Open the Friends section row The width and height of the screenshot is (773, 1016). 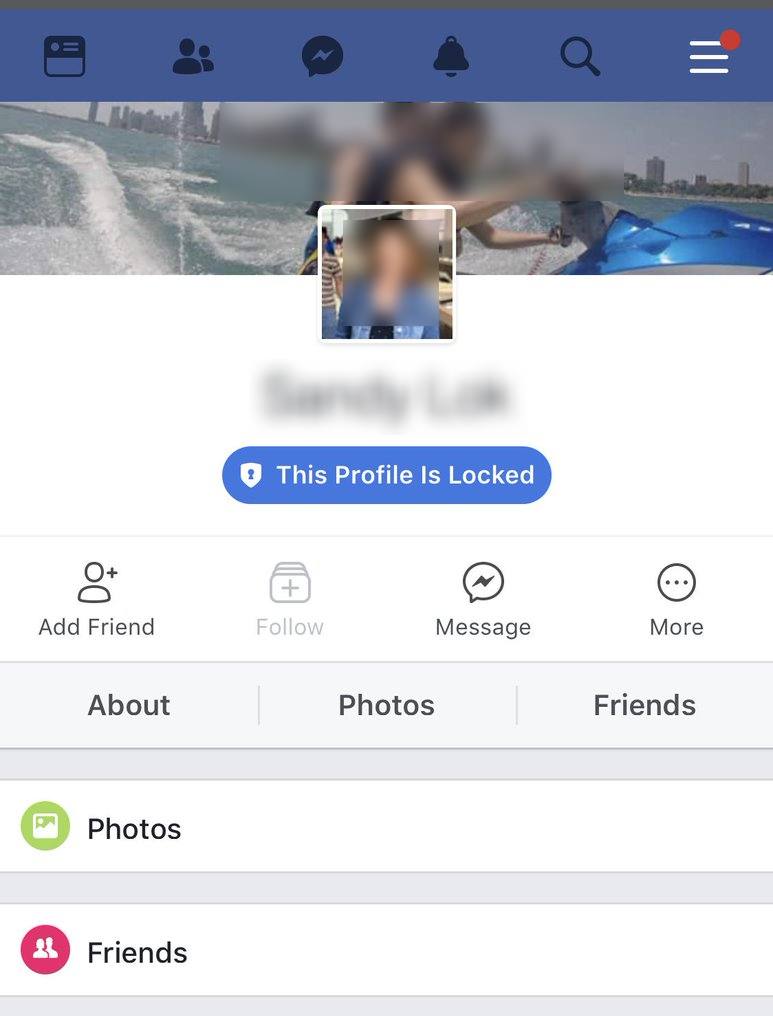click(386, 950)
